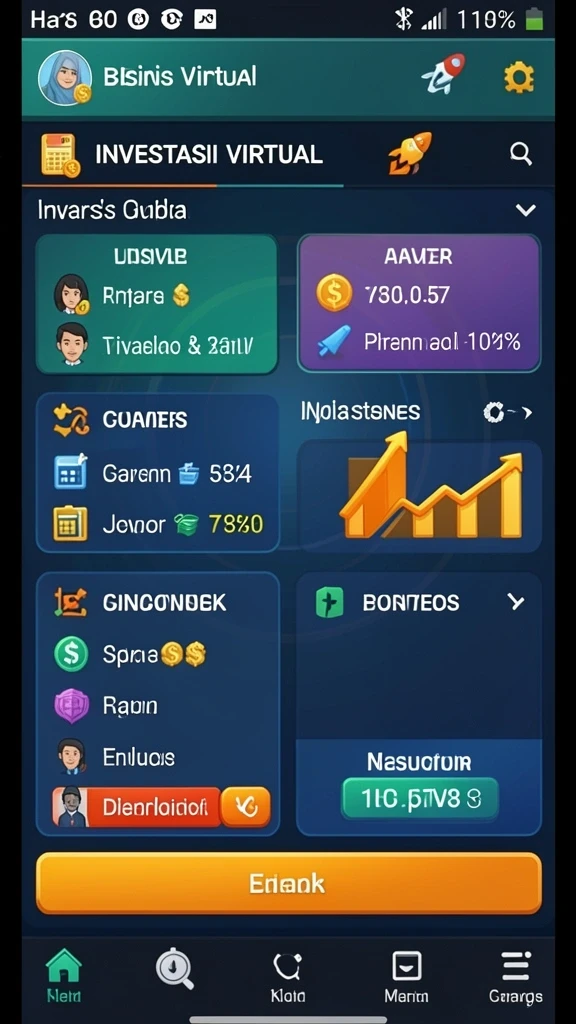This screenshot has width=576, height=1024.
Task: Expand the Bonteos dropdown chevron
Action: pos(516,602)
